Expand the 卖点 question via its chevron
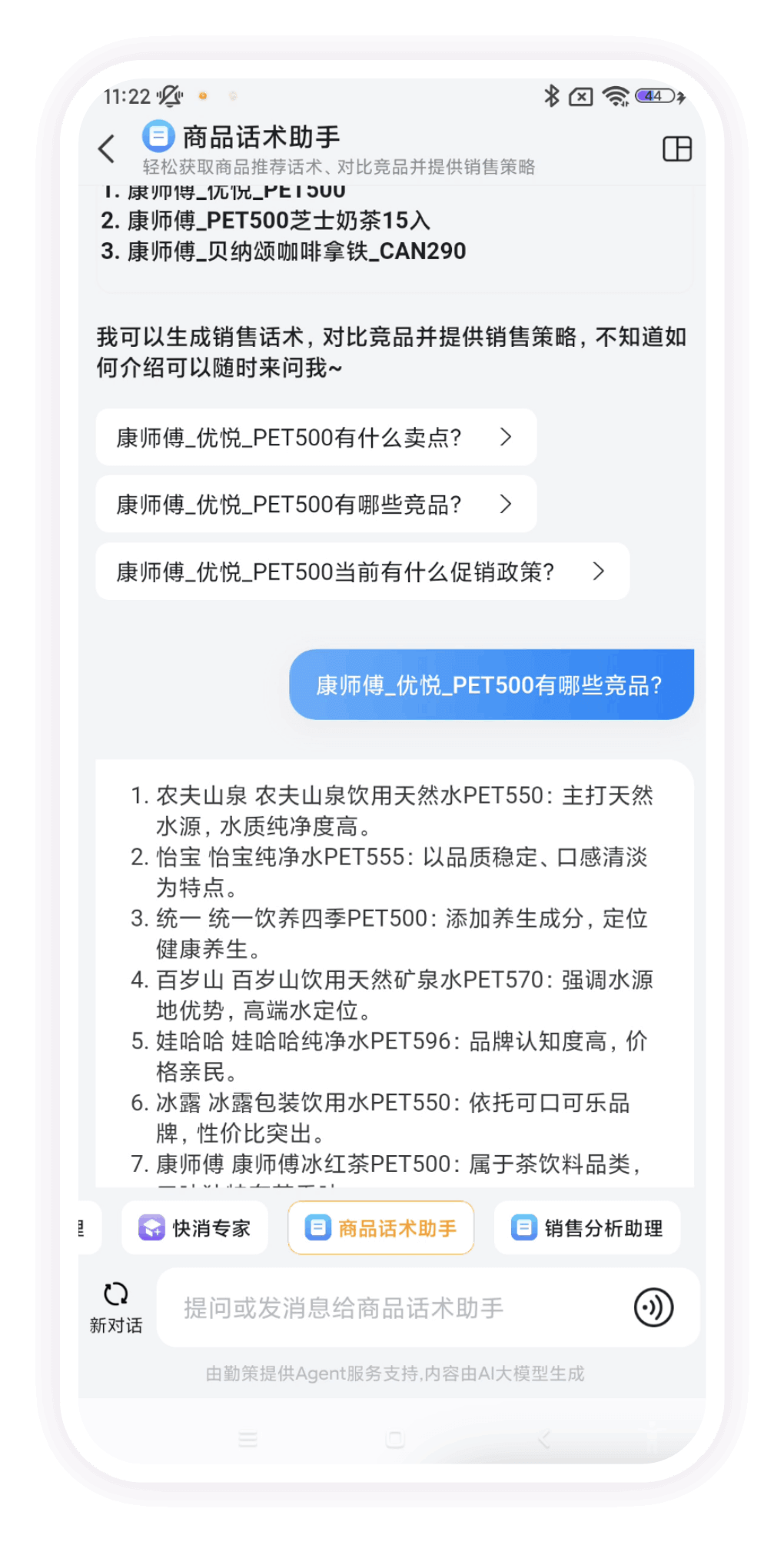This screenshot has width=784, height=1542. click(x=507, y=437)
